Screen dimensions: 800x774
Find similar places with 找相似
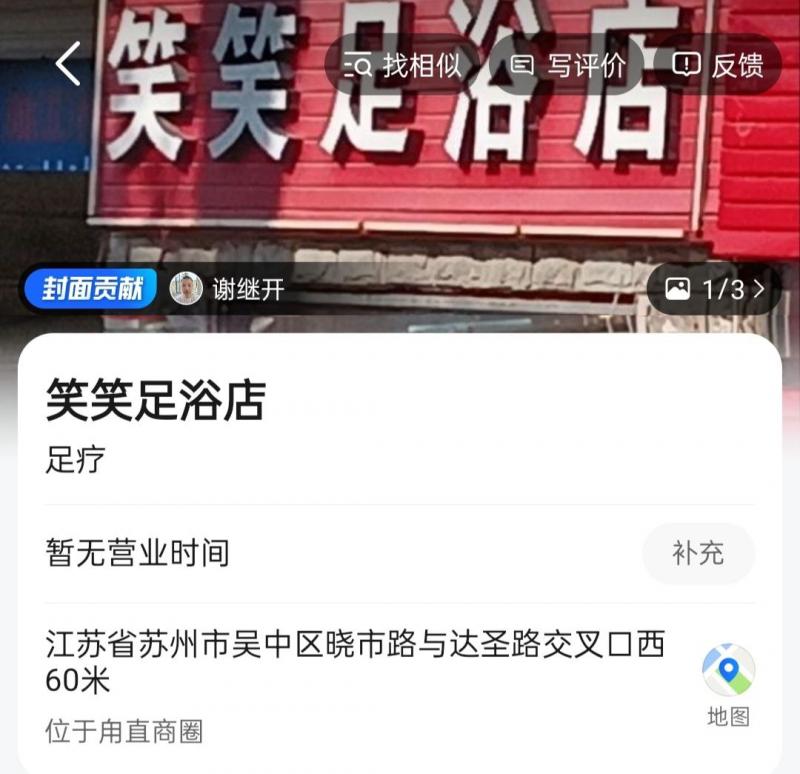(404, 66)
